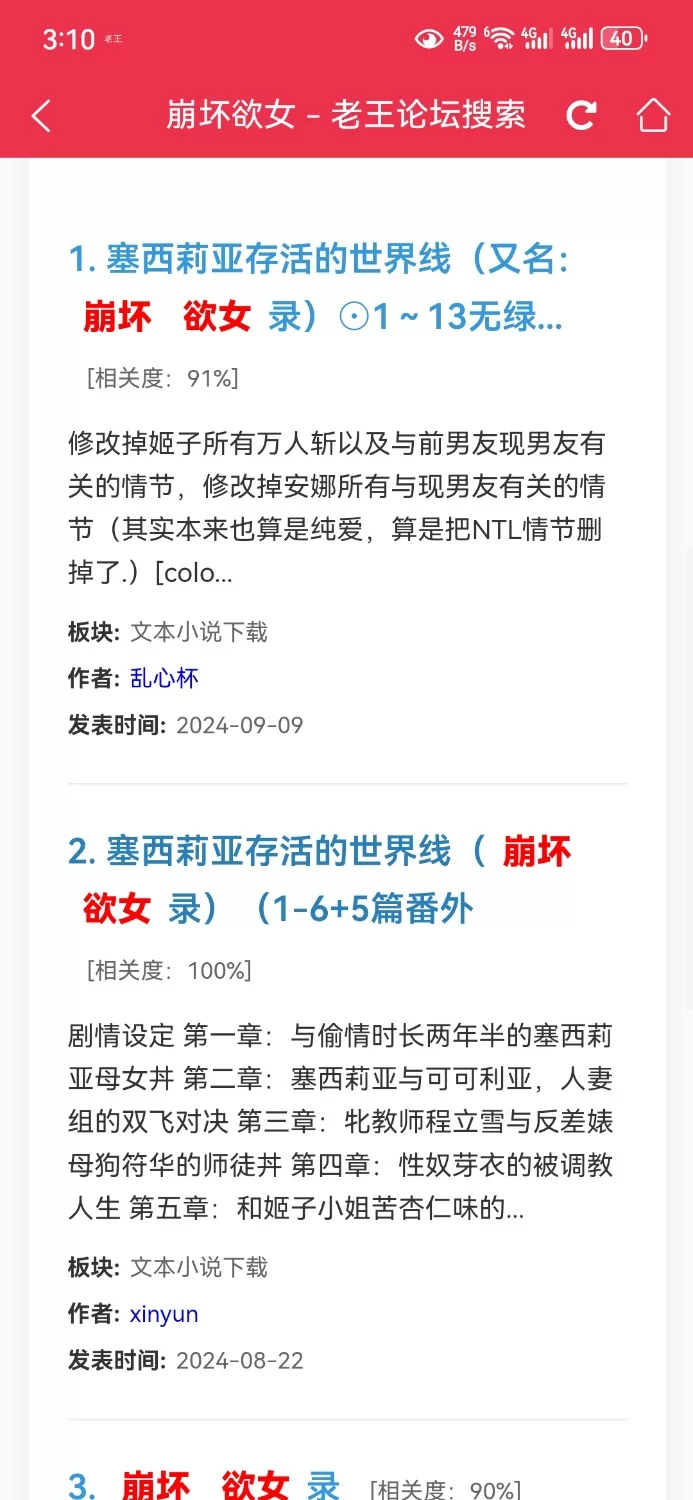This screenshot has height=1500, width=693.
Task: Open author xinyun's profile link
Action: (164, 1314)
